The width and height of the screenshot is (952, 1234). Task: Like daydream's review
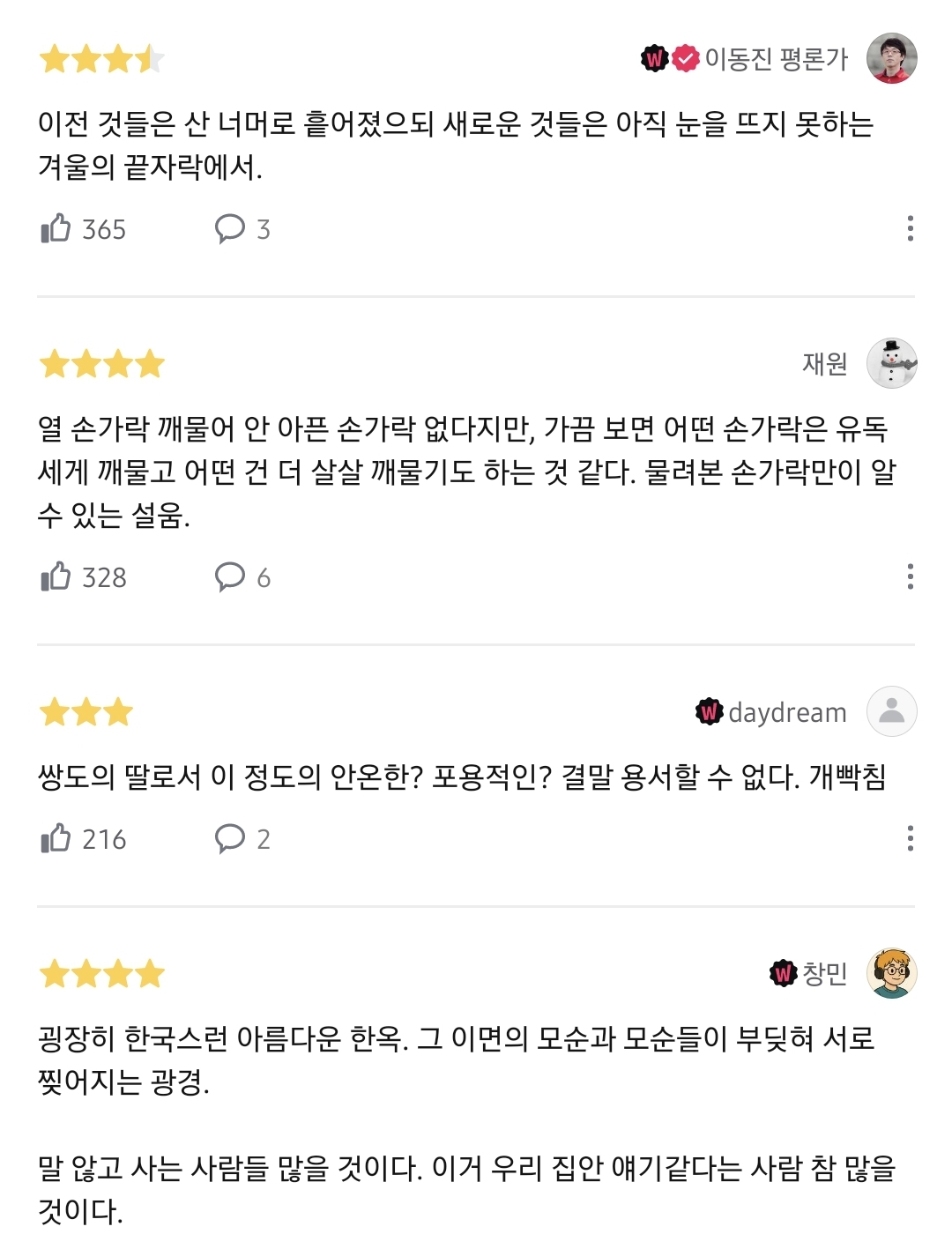click(56, 838)
